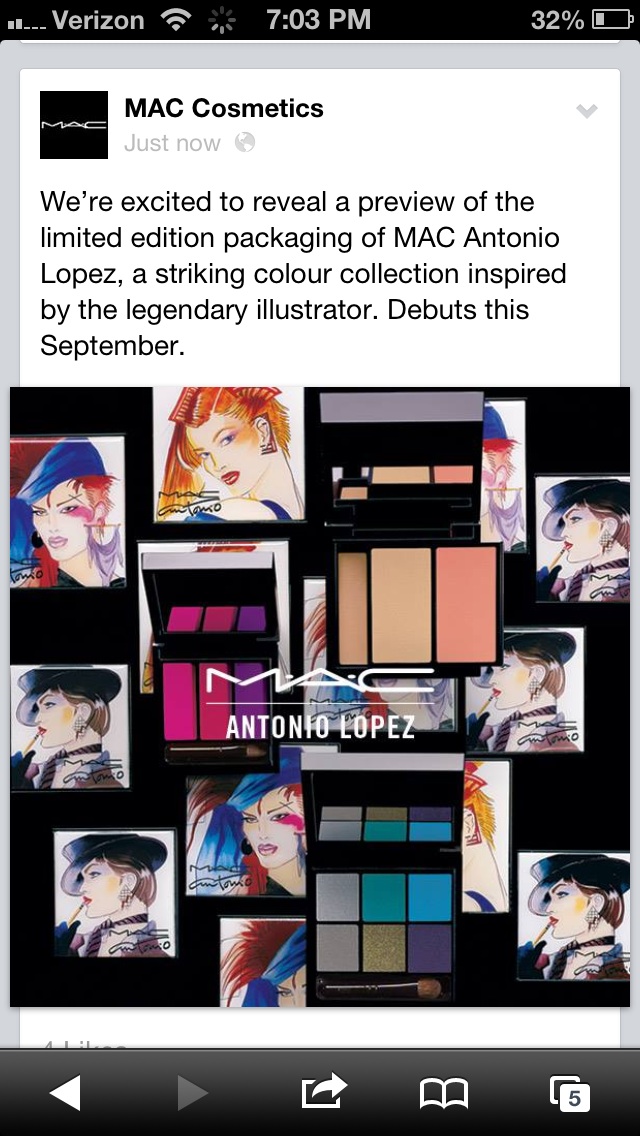
Task: Open MAC Cosmetics profile picture
Action: click(74, 125)
